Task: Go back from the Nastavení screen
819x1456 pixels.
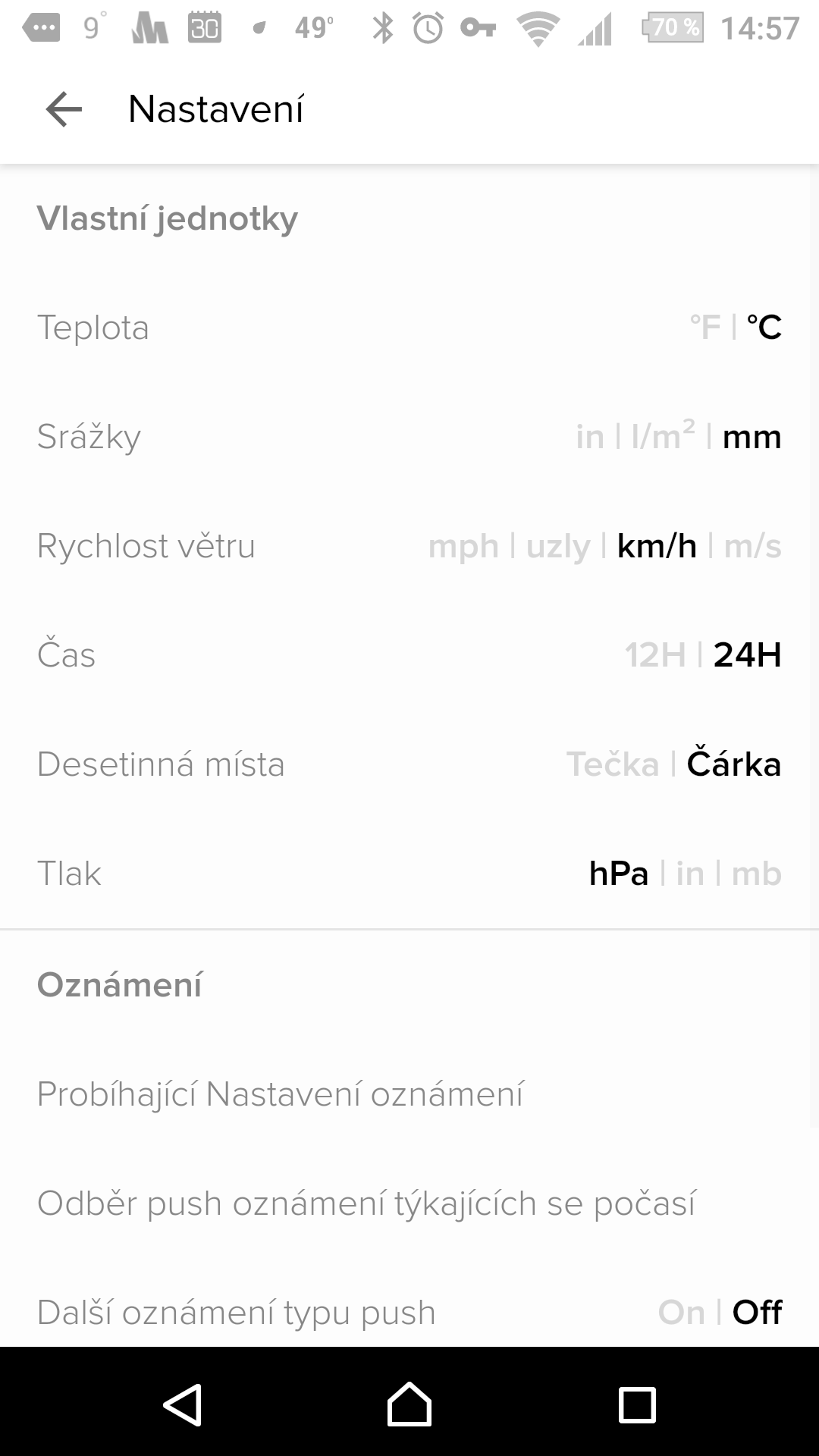Action: coord(64,109)
